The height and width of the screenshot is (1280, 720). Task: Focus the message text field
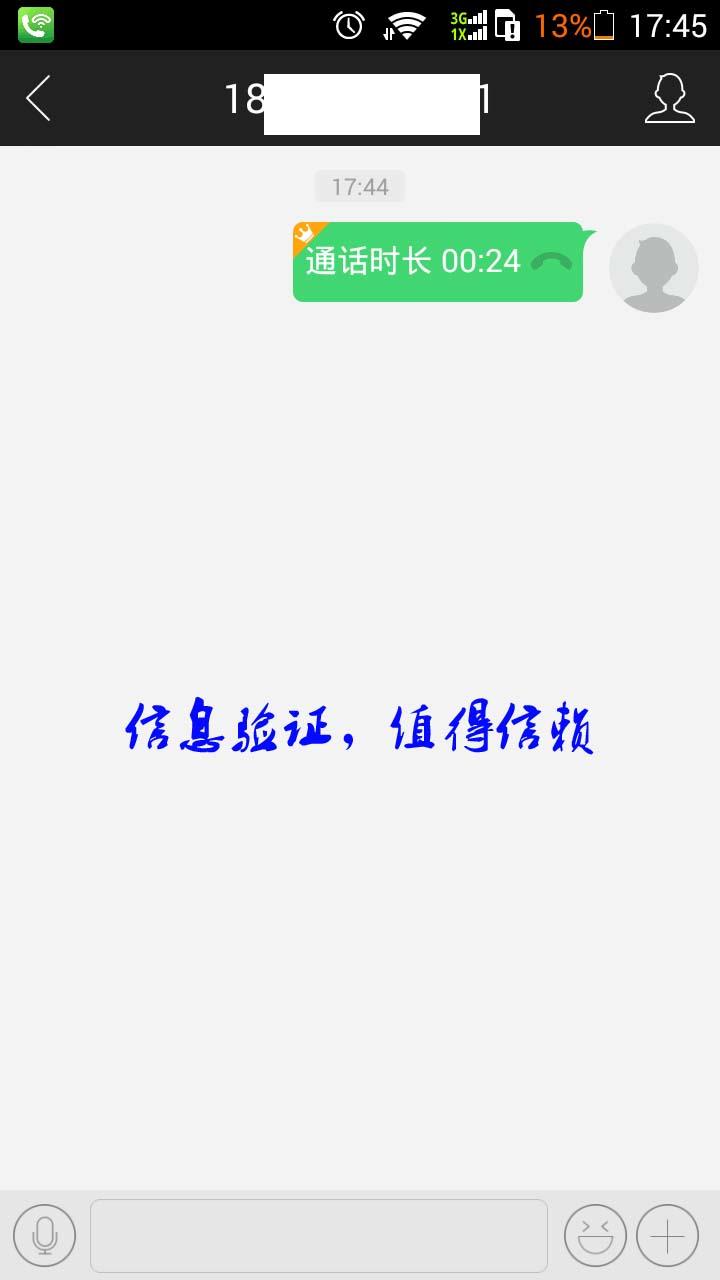pos(318,1236)
